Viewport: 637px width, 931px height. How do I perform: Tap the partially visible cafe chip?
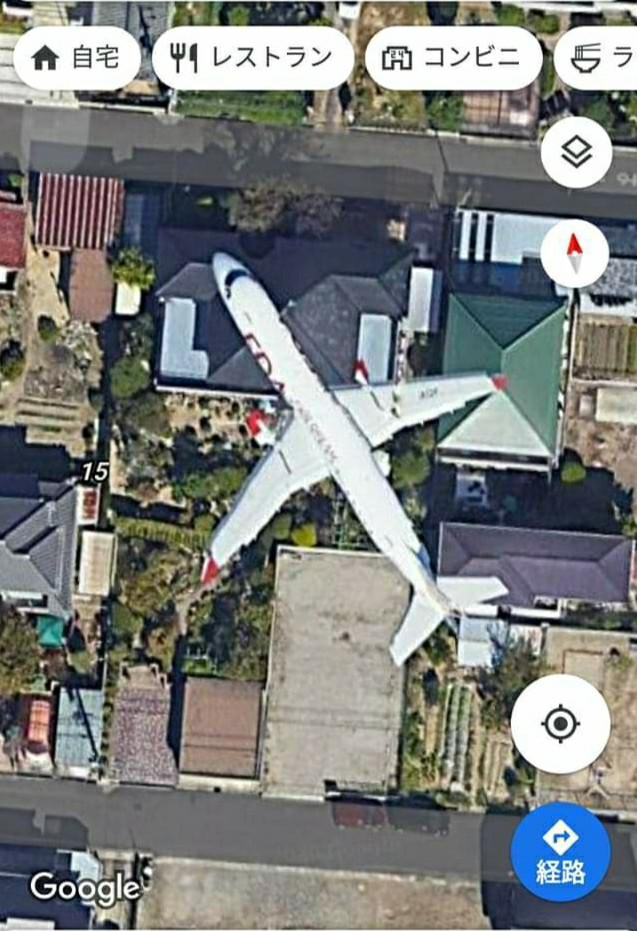point(600,58)
